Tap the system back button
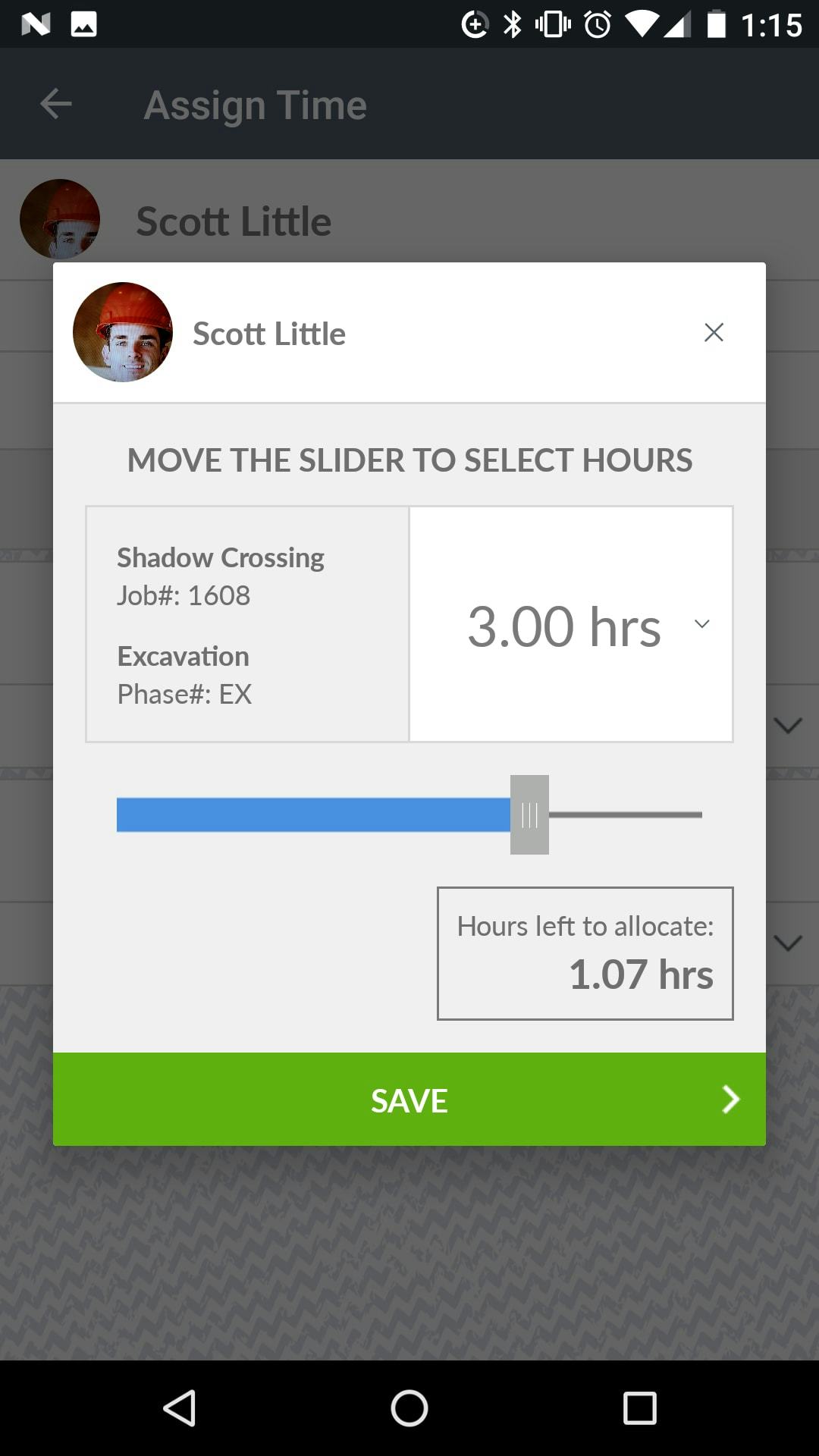 coord(180,1408)
